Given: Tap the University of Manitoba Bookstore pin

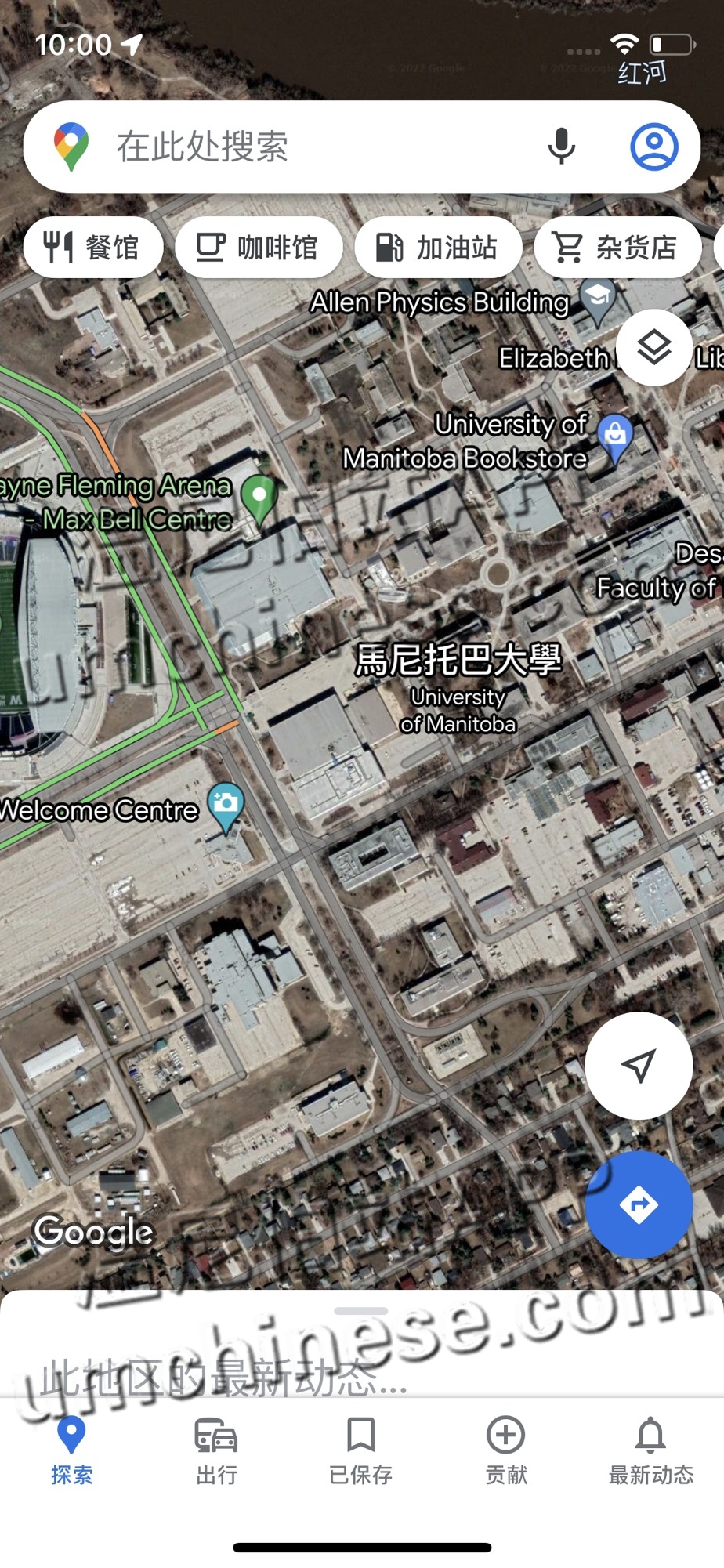Looking at the screenshot, I should coord(616,436).
